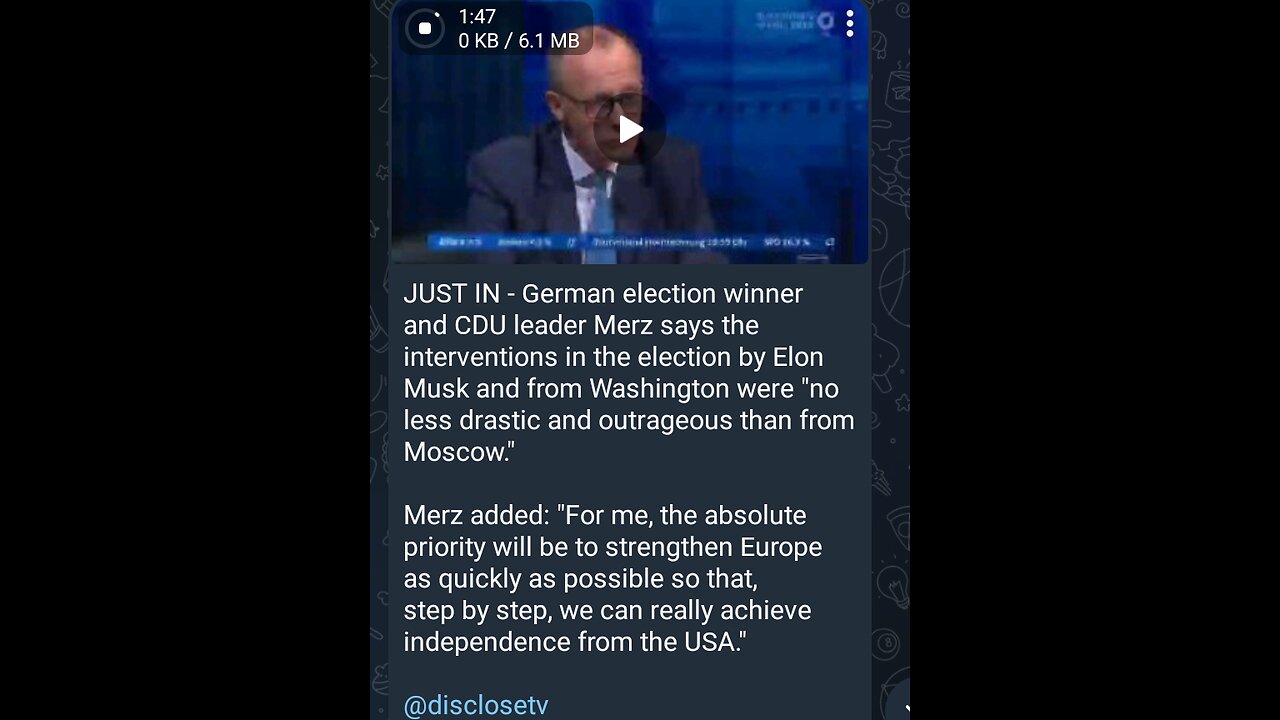Screen dimensions: 1280x720
Task: Jump to latest messages with down arrow
Action: point(897,705)
